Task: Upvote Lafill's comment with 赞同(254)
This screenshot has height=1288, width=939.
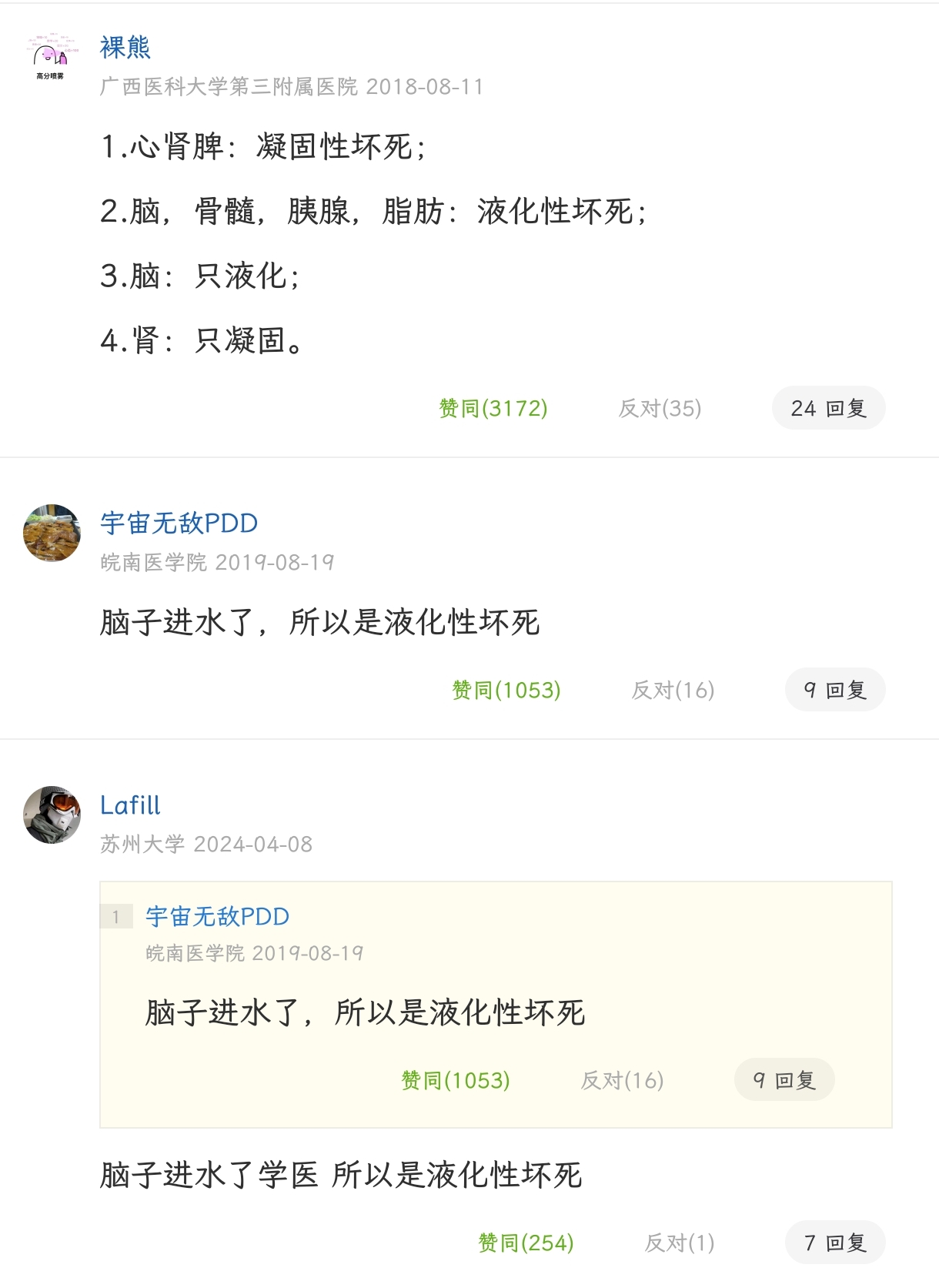Action: pyautogui.click(x=526, y=1243)
